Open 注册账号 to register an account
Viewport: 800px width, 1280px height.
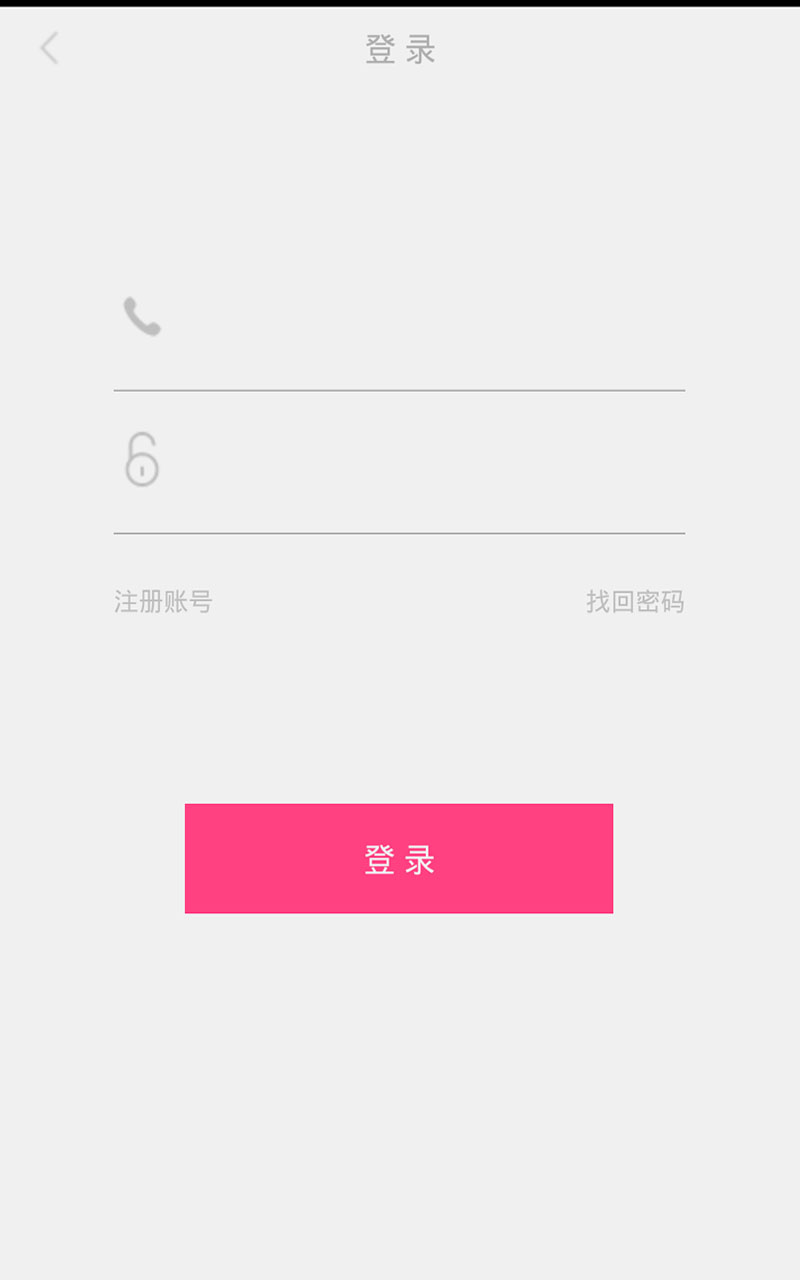click(x=163, y=602)
